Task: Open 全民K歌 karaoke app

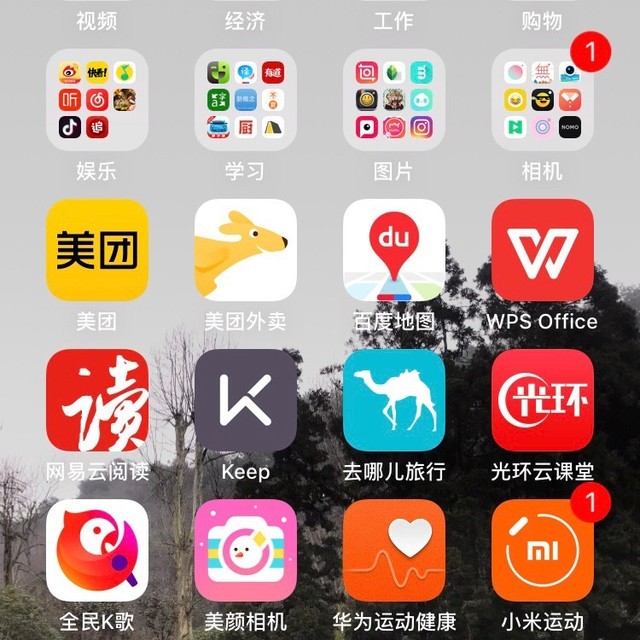Action: coord(97,550)
